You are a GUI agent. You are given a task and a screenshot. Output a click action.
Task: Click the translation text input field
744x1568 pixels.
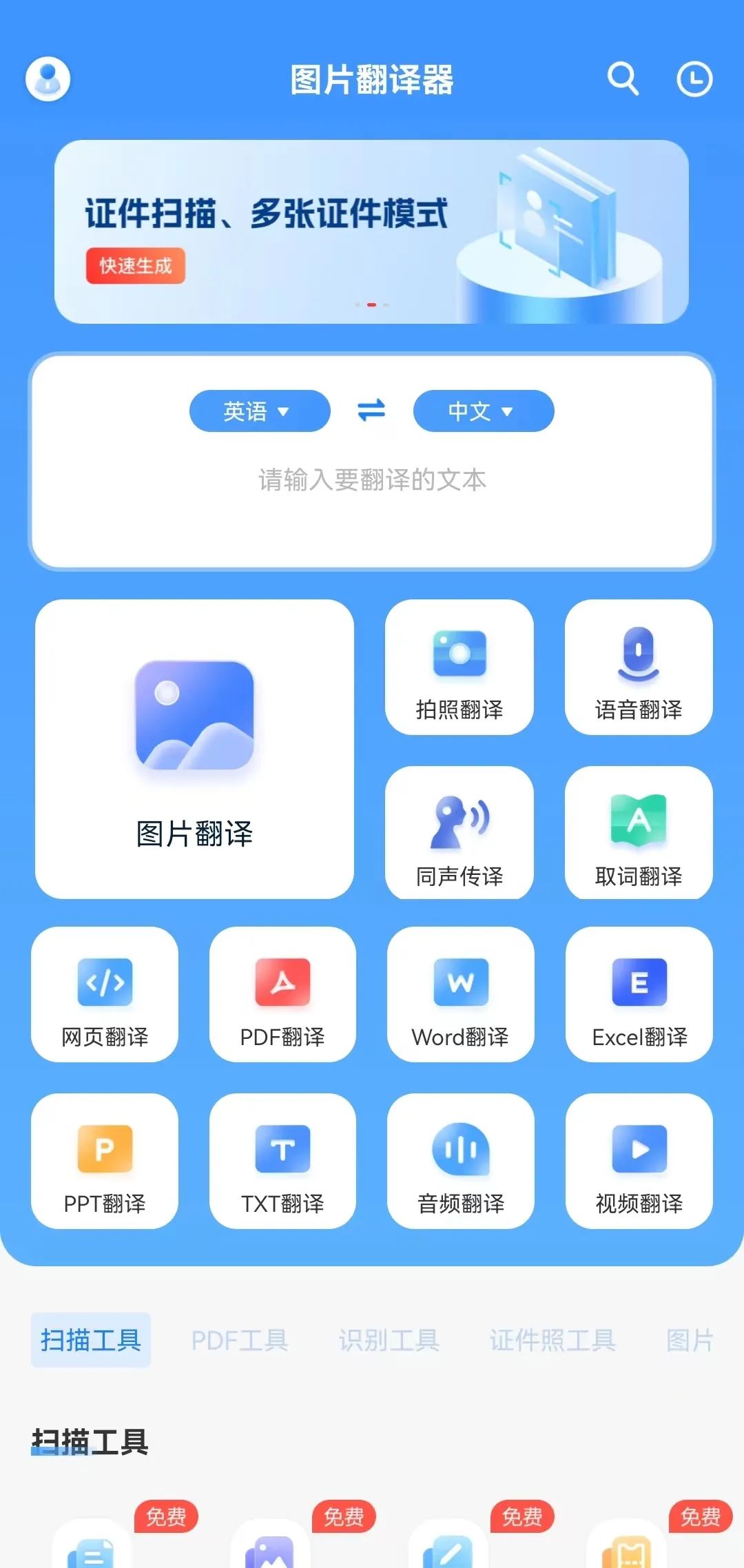[x=372, y=482]
